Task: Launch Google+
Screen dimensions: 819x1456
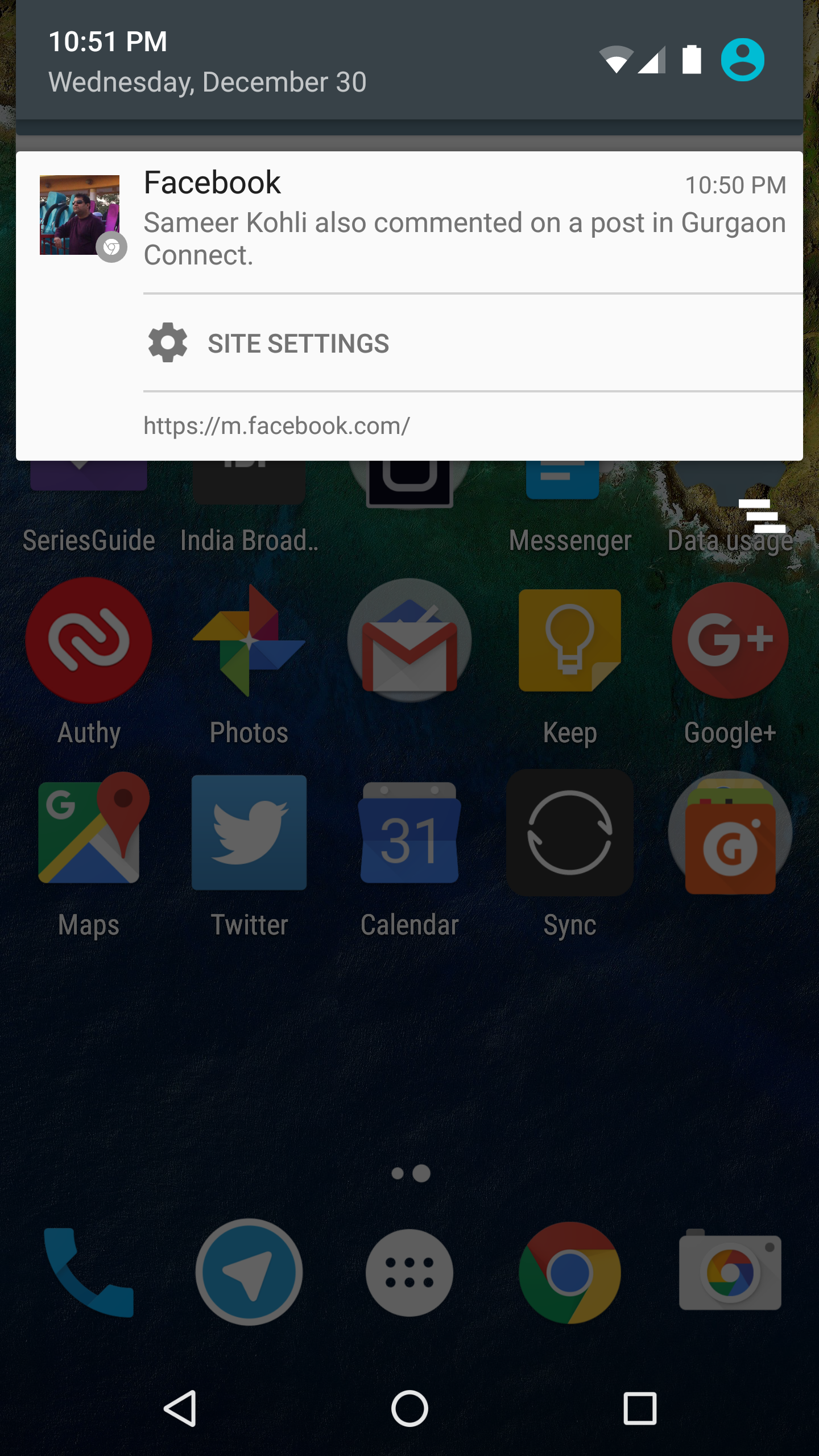Action: 730,641
